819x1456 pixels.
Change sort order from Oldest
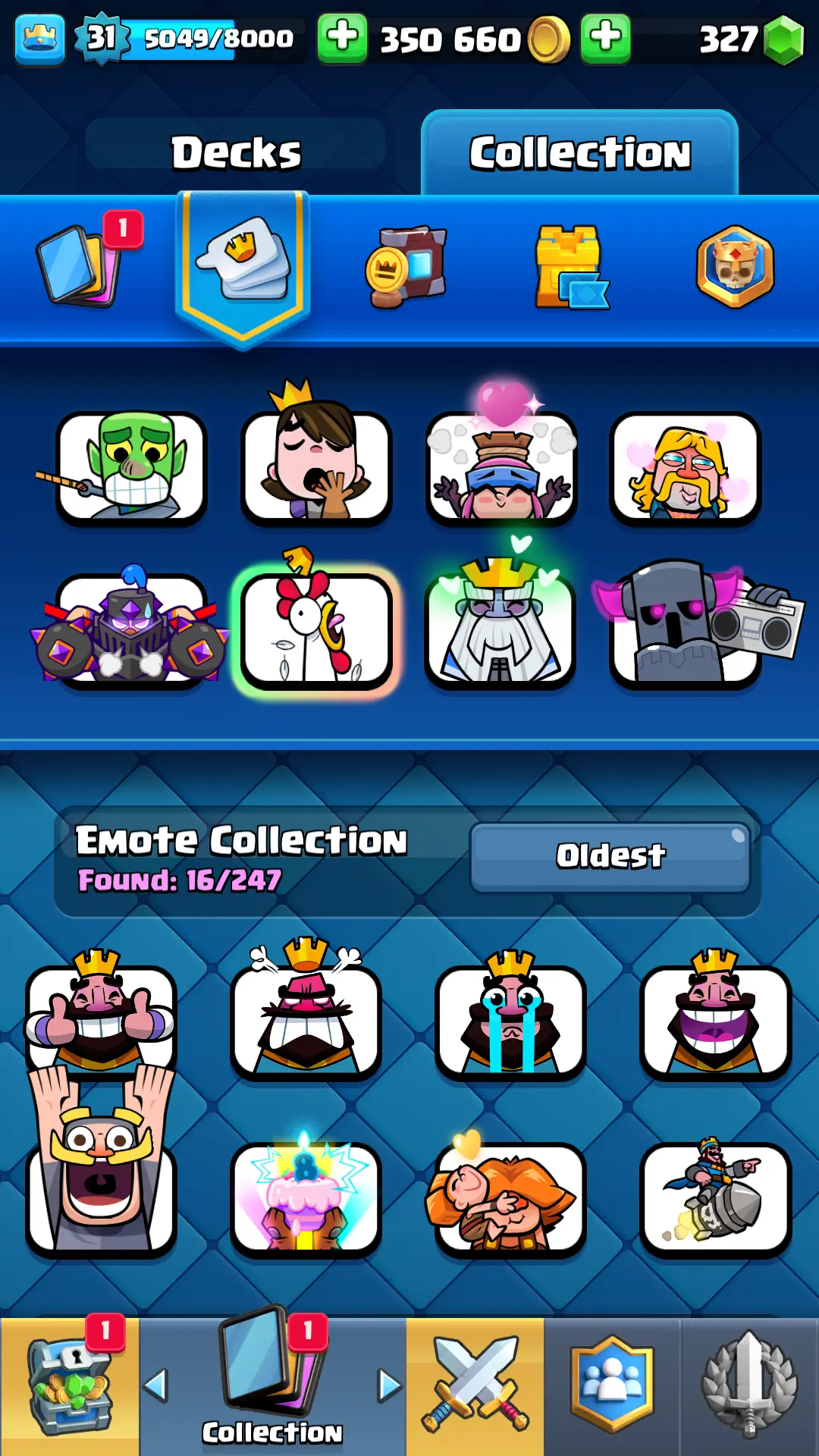tap(610, 856)
